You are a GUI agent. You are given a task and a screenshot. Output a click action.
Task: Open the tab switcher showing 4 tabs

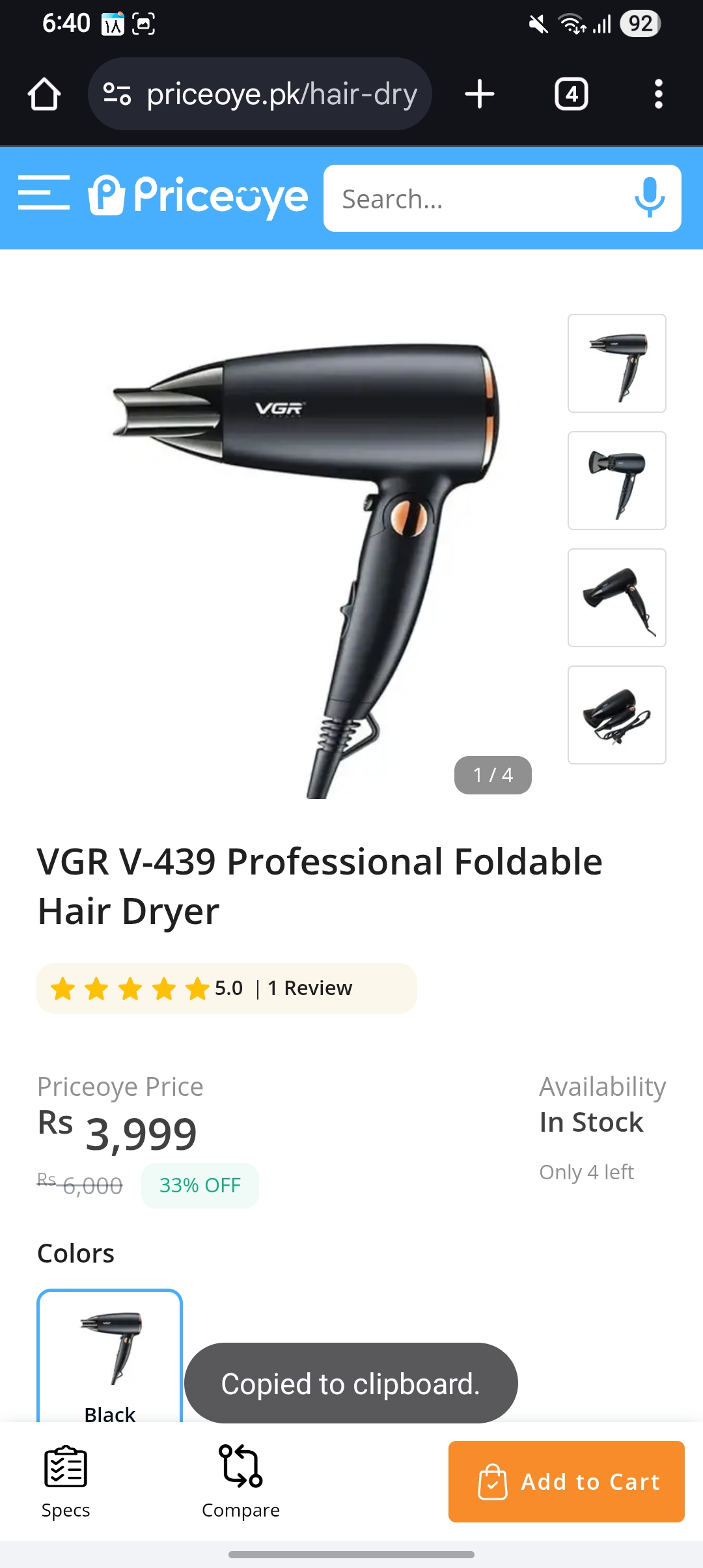tap(571, 94)
